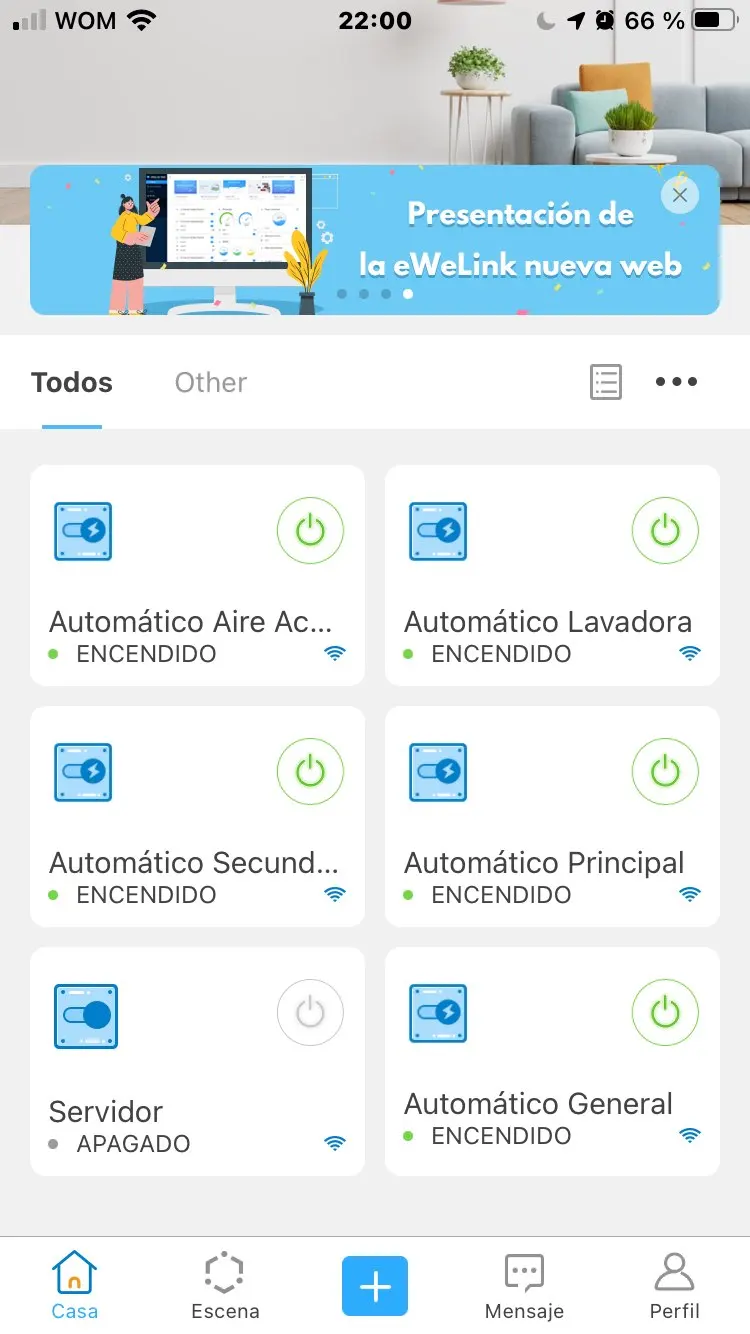Image resolution: width=750 pixels, height=1334 pixels.
Task: Open the three-dot overflow menu
Action: [677, 382]
